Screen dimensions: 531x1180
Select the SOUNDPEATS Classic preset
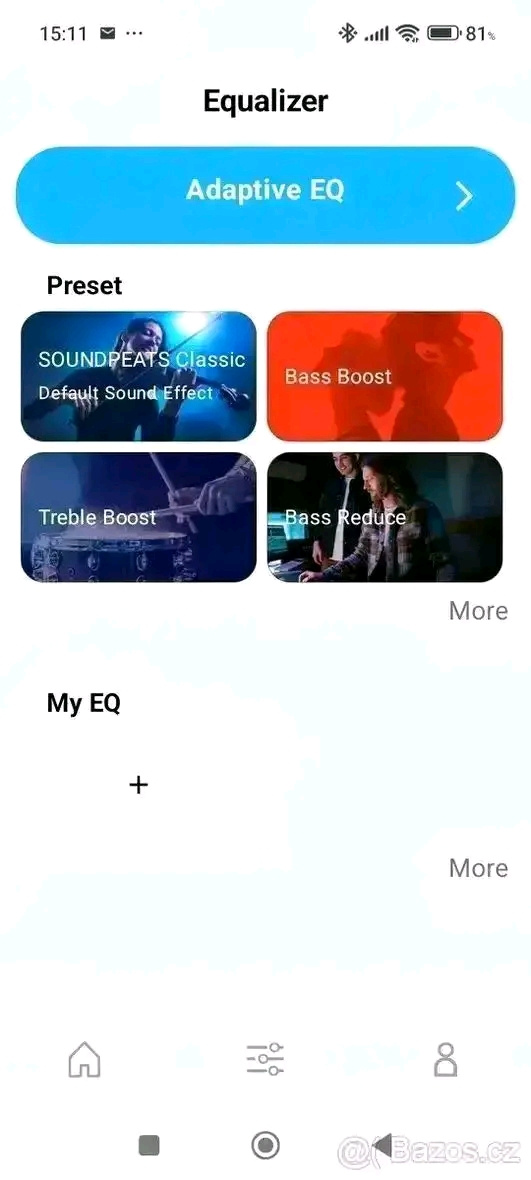tap(138, 376)
